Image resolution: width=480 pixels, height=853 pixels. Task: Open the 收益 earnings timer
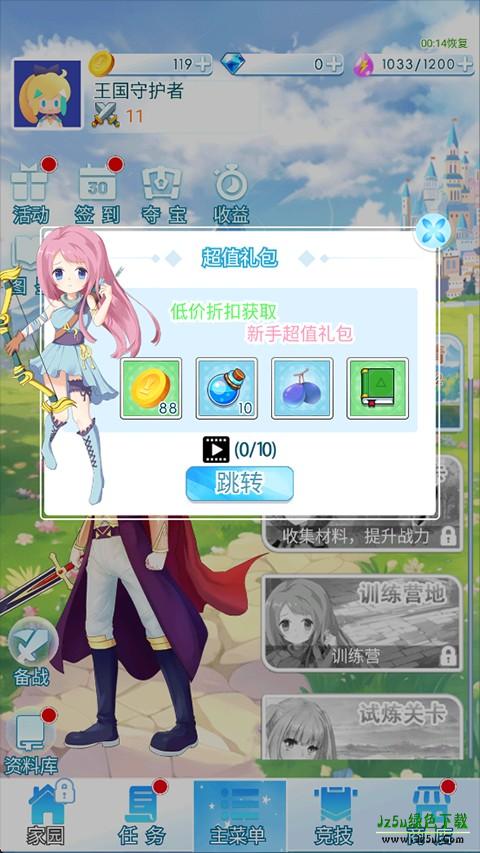click(231, 195)
